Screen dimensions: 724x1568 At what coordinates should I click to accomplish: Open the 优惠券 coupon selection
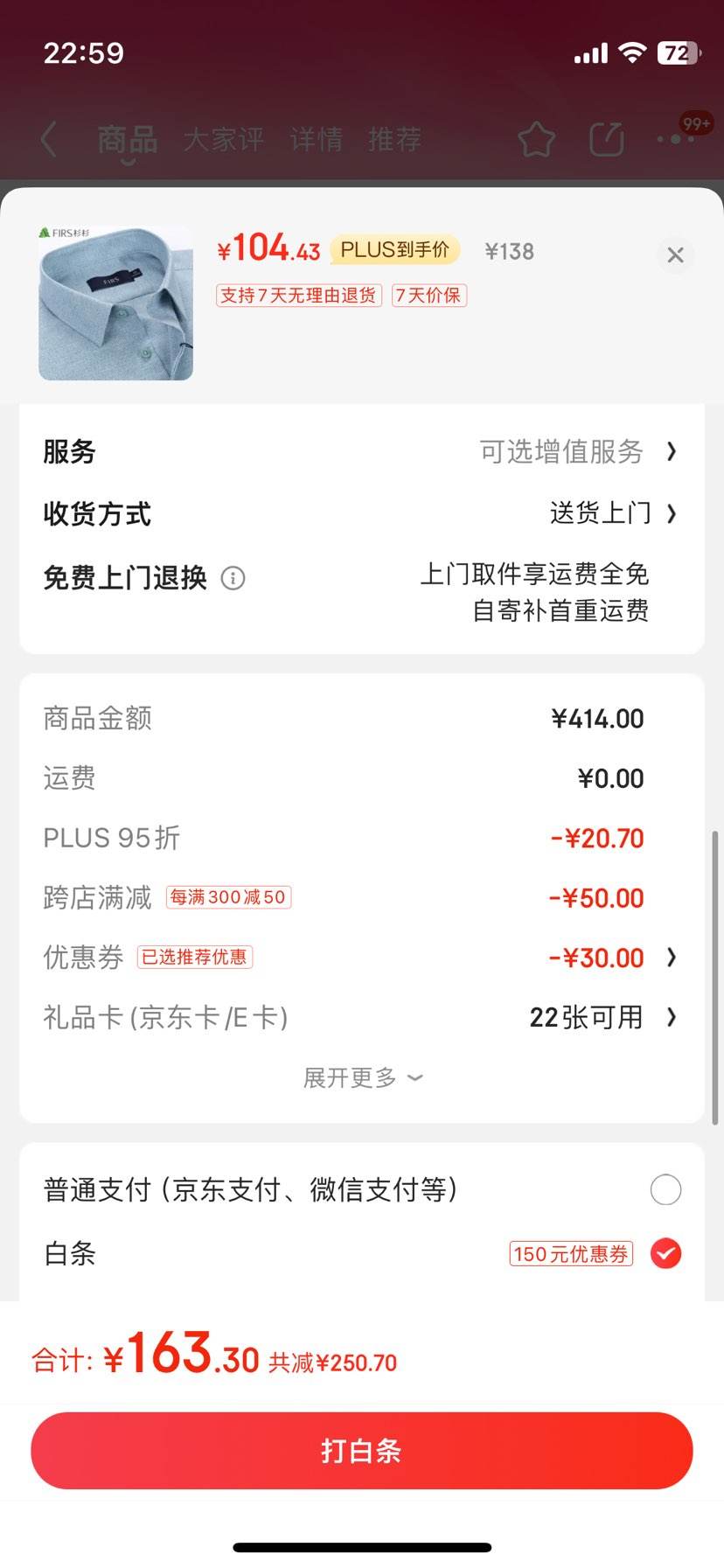click(361, 958)
